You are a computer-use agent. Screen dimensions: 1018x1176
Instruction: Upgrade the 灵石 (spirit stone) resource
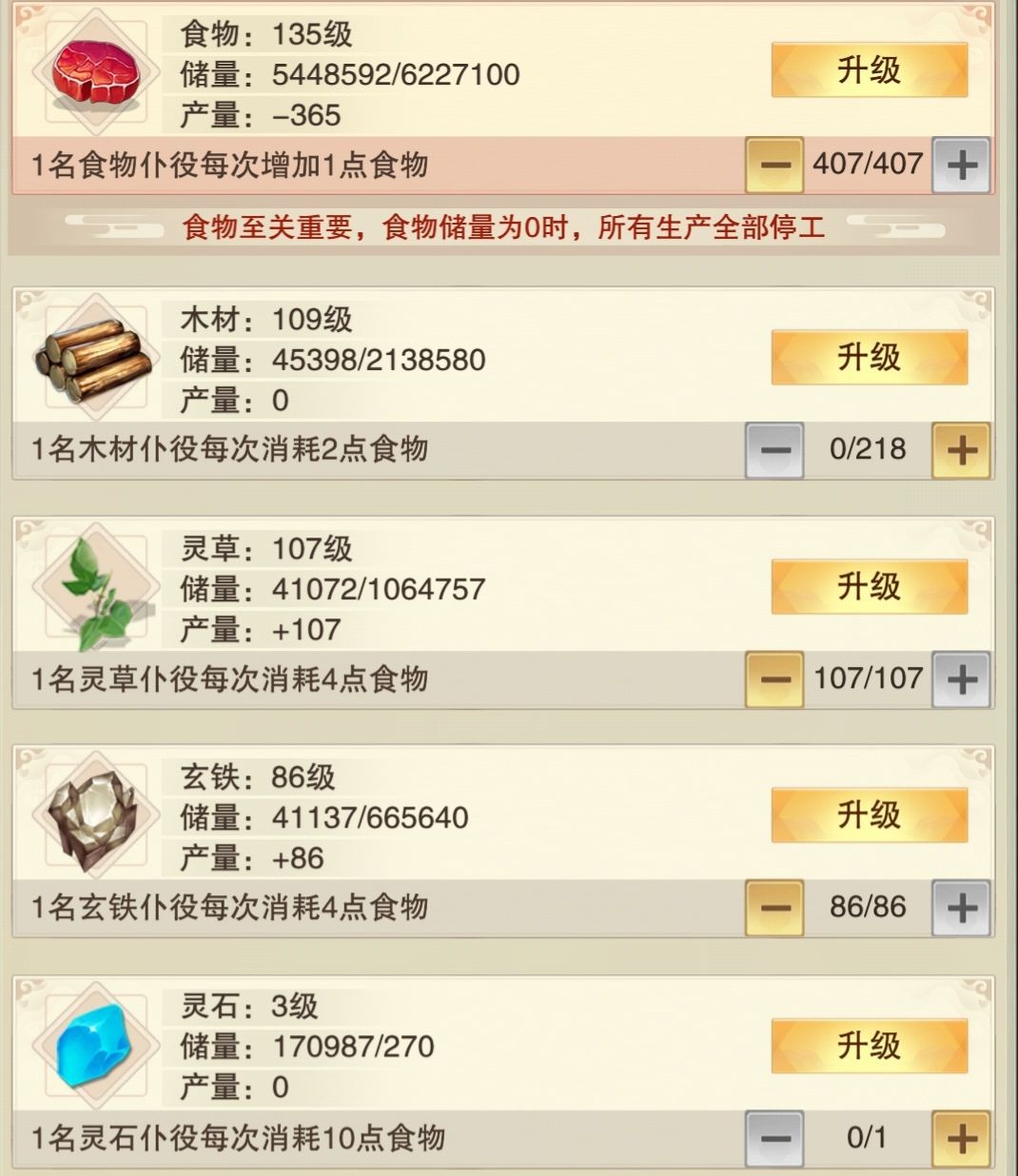tap(869, 1046)
